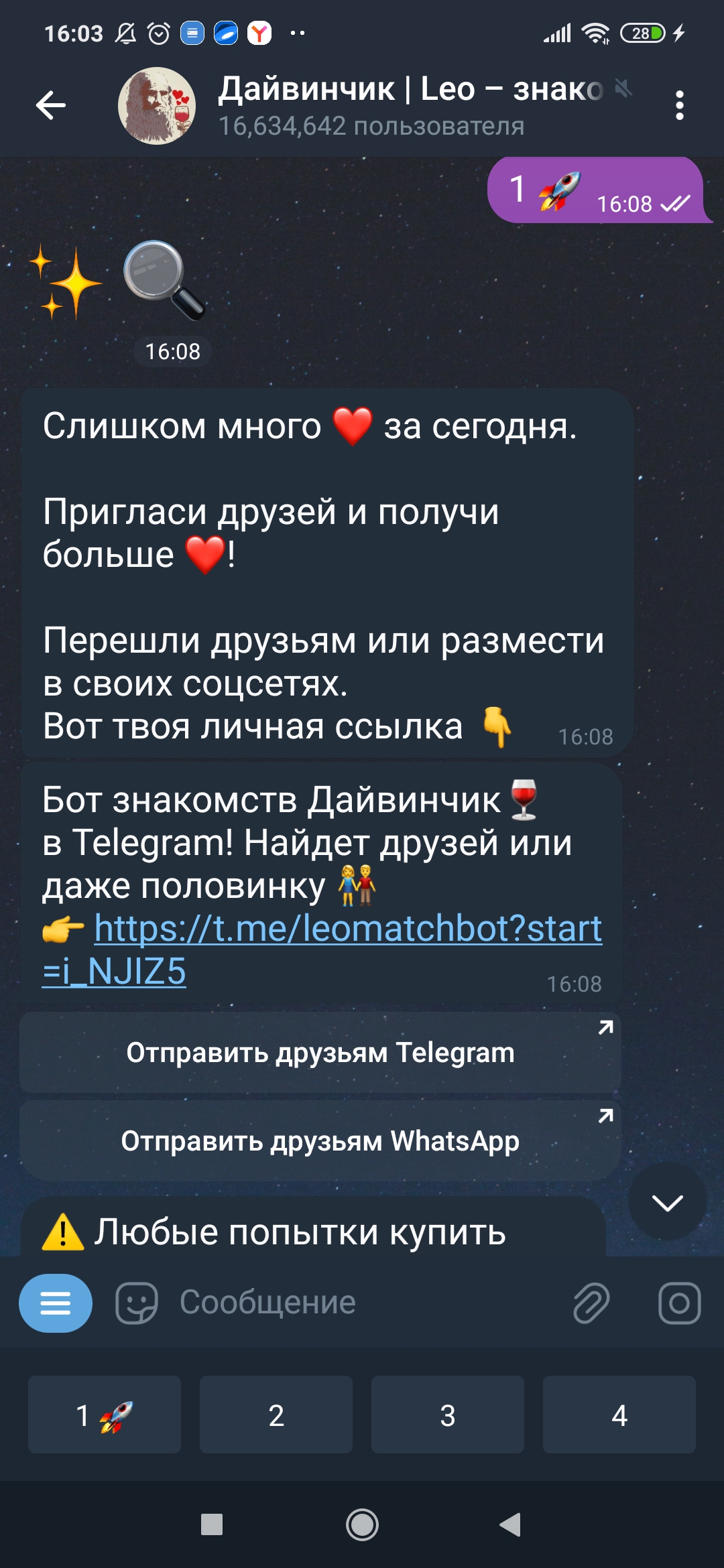Select reply key 2
Viewport: 724px width, 1568px height.
click(276, 1415)
